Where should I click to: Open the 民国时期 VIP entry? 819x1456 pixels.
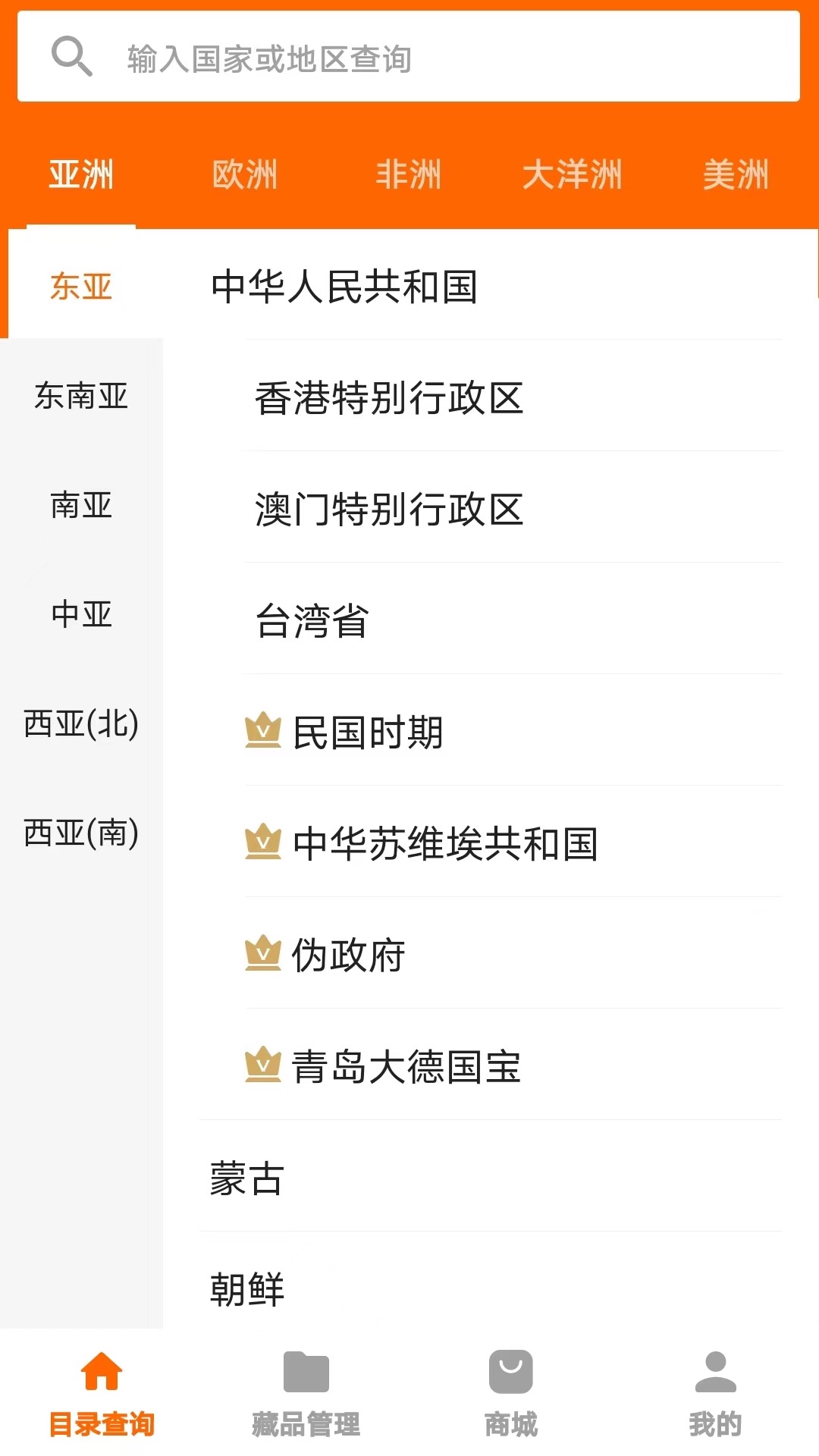[367, 732]
